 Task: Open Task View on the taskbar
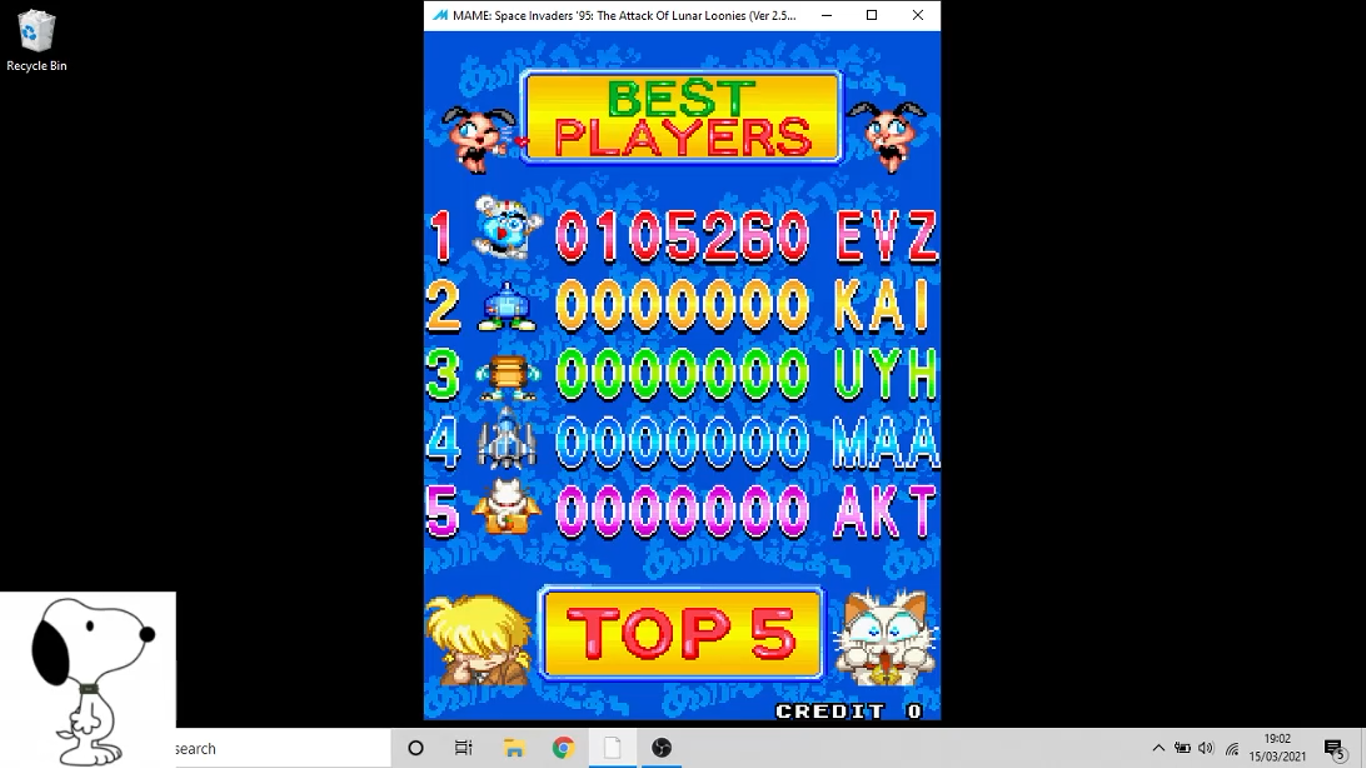[x=463, y=748]
